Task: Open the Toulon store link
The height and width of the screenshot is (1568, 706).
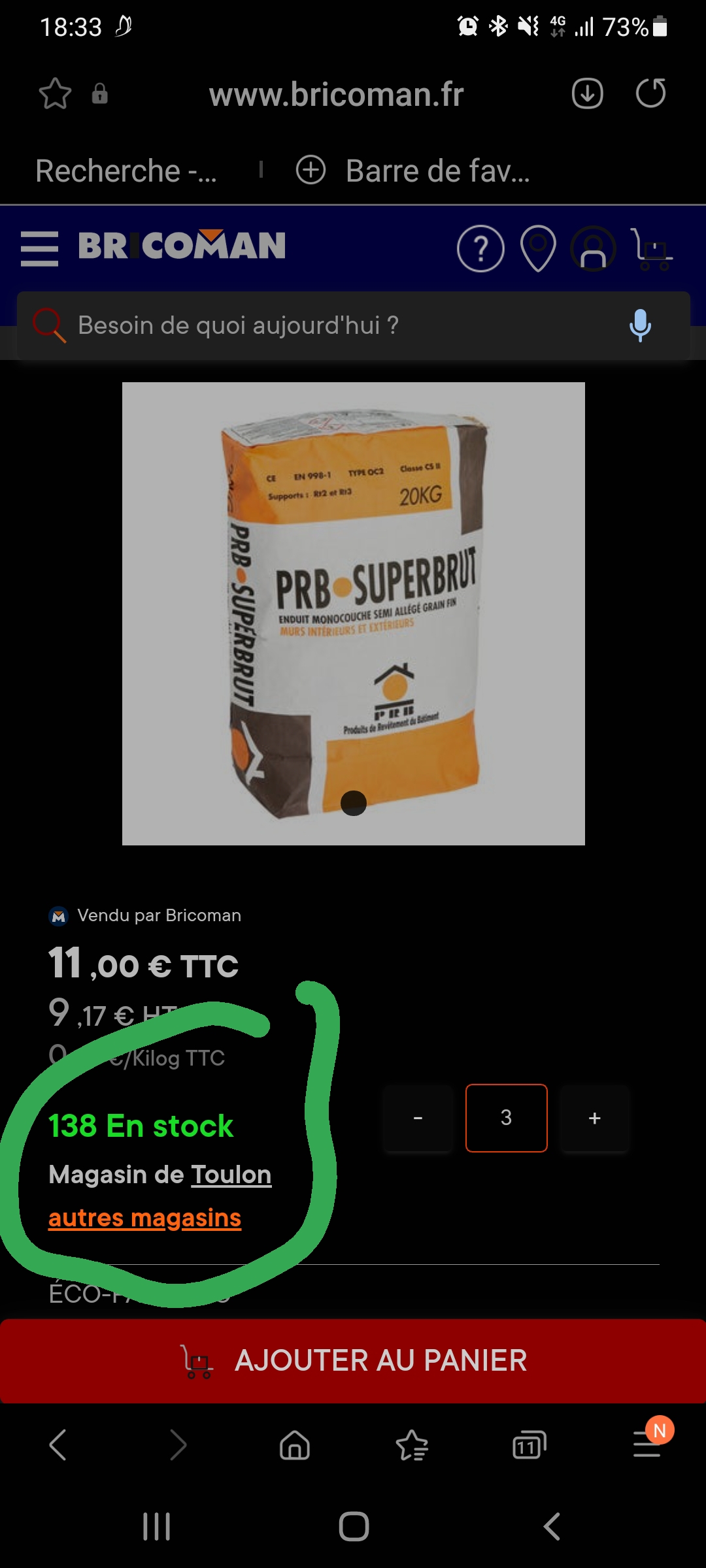Action: pyautogui.click(x=231, y=1175)
